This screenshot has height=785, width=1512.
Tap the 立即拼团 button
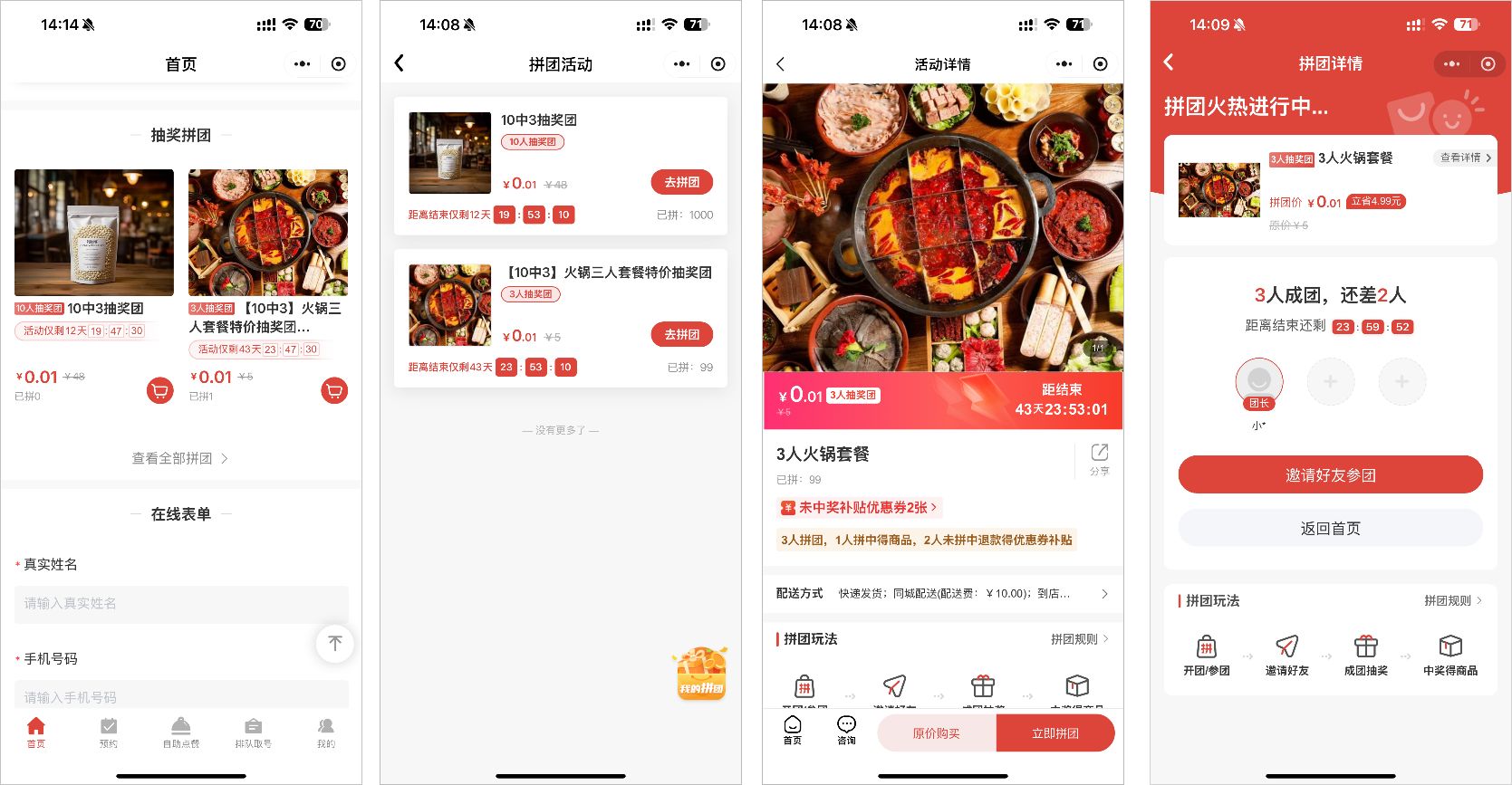coord(1055,733)
